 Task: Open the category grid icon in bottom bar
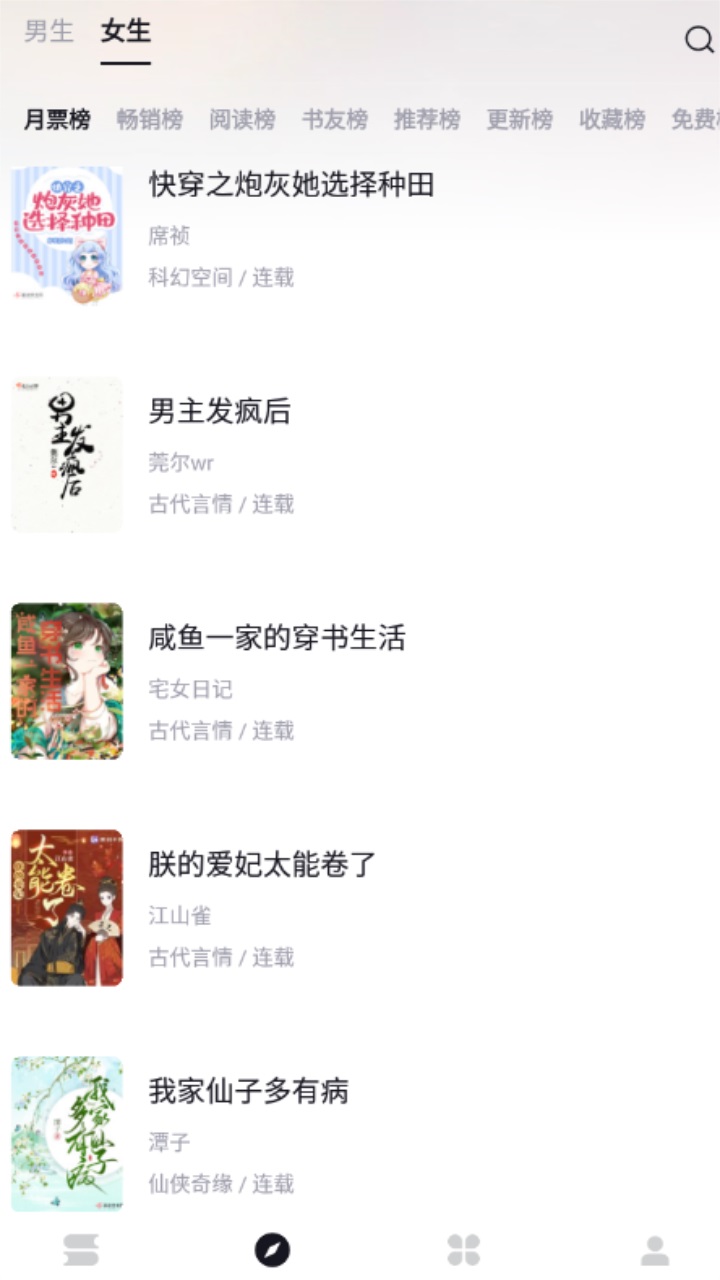(x=462, y=1248)
